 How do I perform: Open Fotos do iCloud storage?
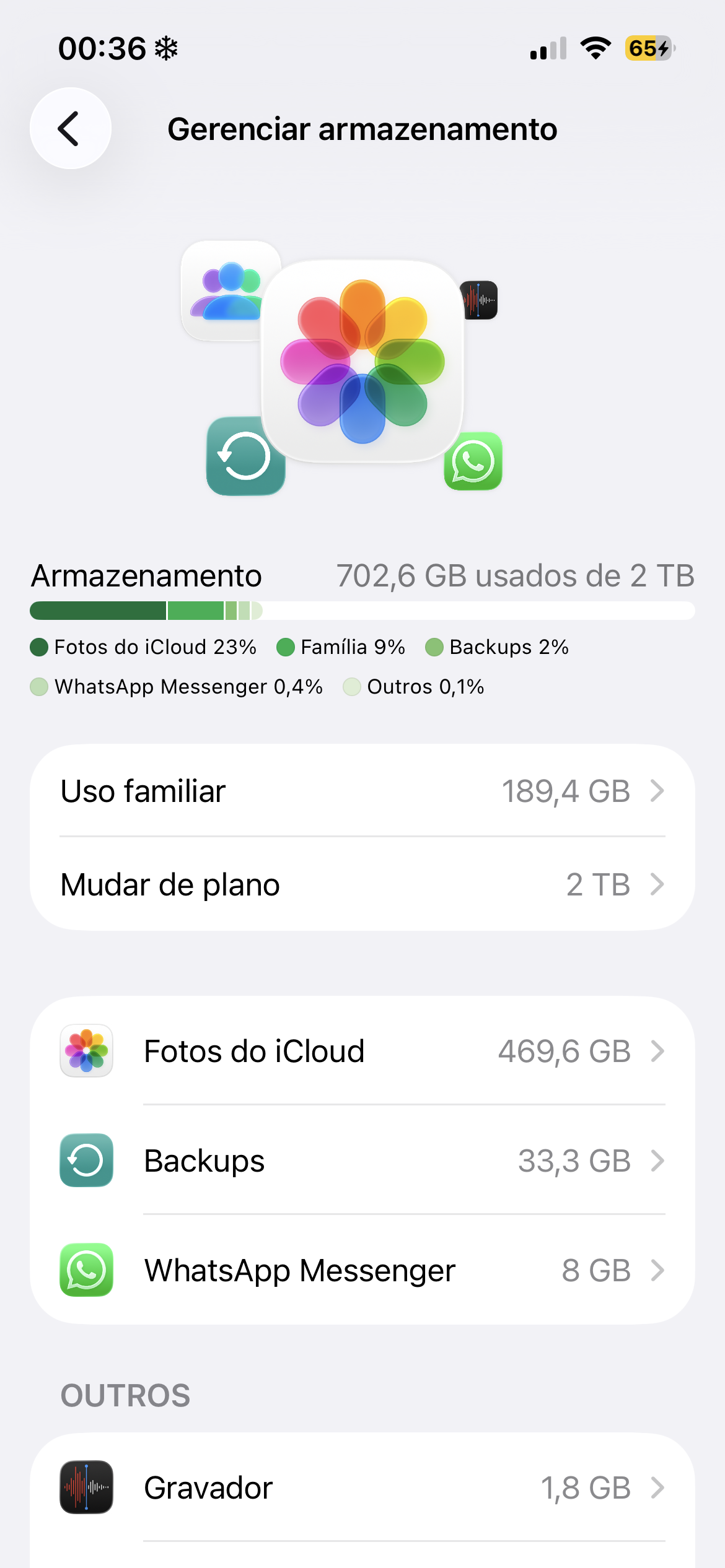click(362, 1051)
